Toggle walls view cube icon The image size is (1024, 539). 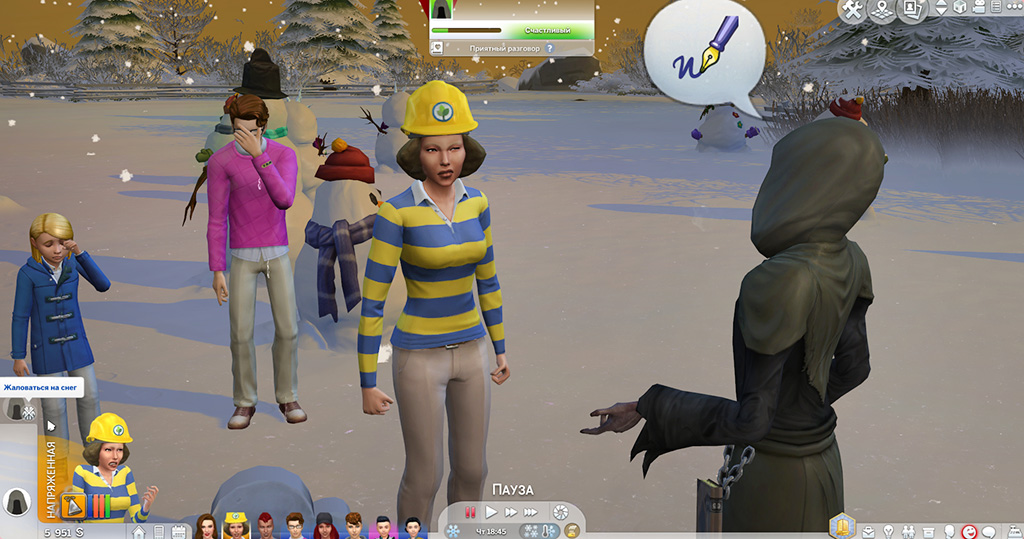pos(959,9)
